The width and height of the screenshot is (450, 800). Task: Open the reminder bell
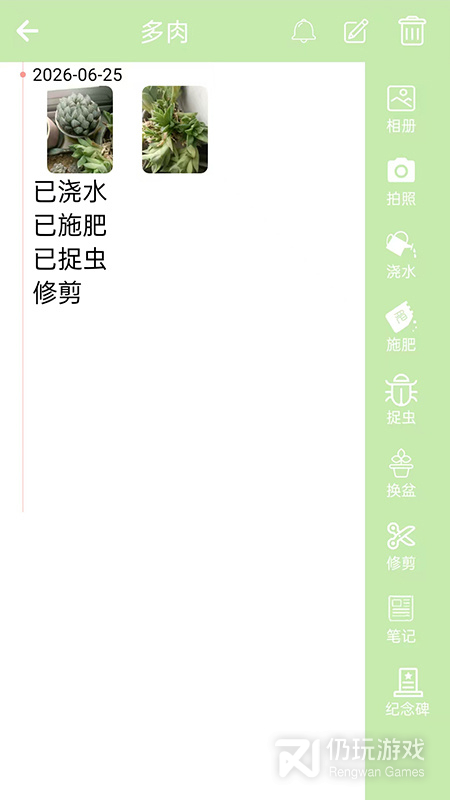click(304, 31)
